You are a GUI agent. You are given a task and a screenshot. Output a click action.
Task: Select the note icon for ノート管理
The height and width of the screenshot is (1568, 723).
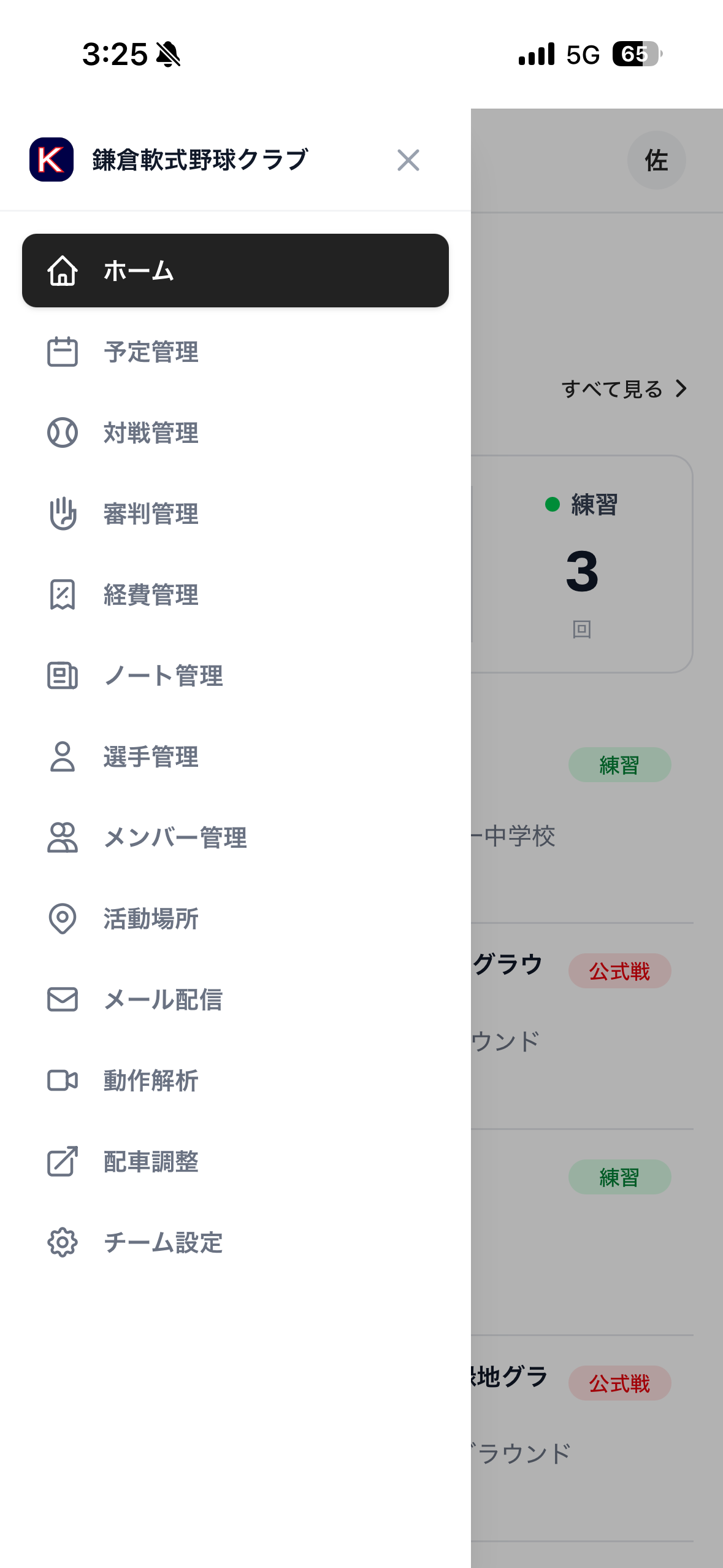(61, 676)
